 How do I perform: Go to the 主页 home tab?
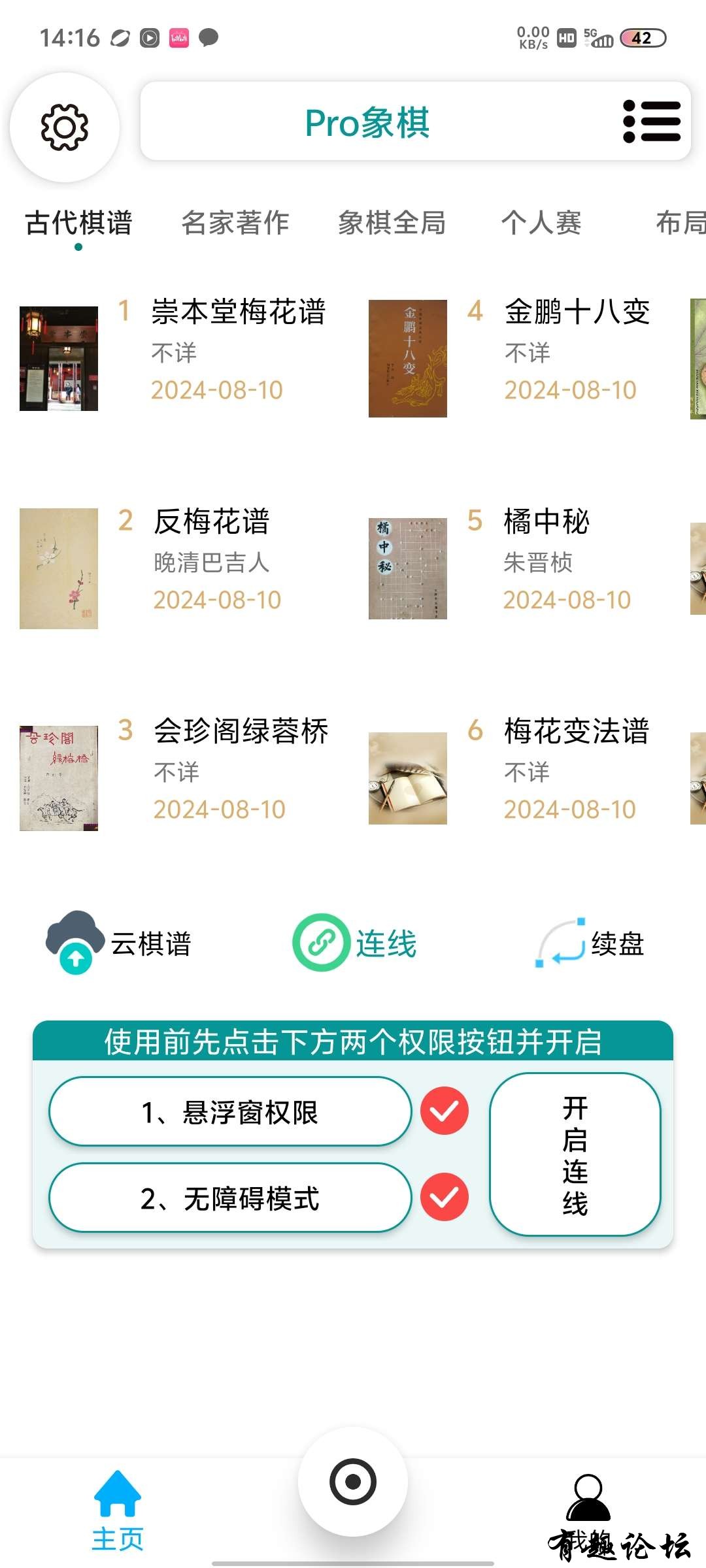coord(118,1512)
